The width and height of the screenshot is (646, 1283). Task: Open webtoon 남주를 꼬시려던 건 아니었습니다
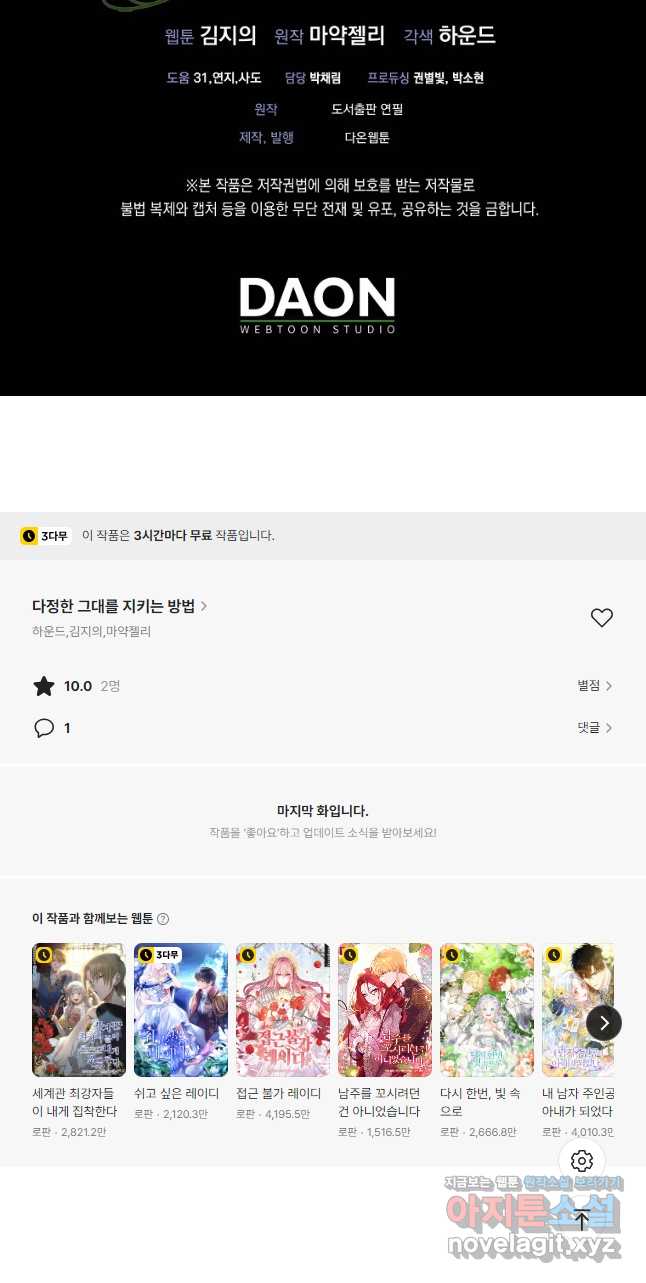(385, 1010)
